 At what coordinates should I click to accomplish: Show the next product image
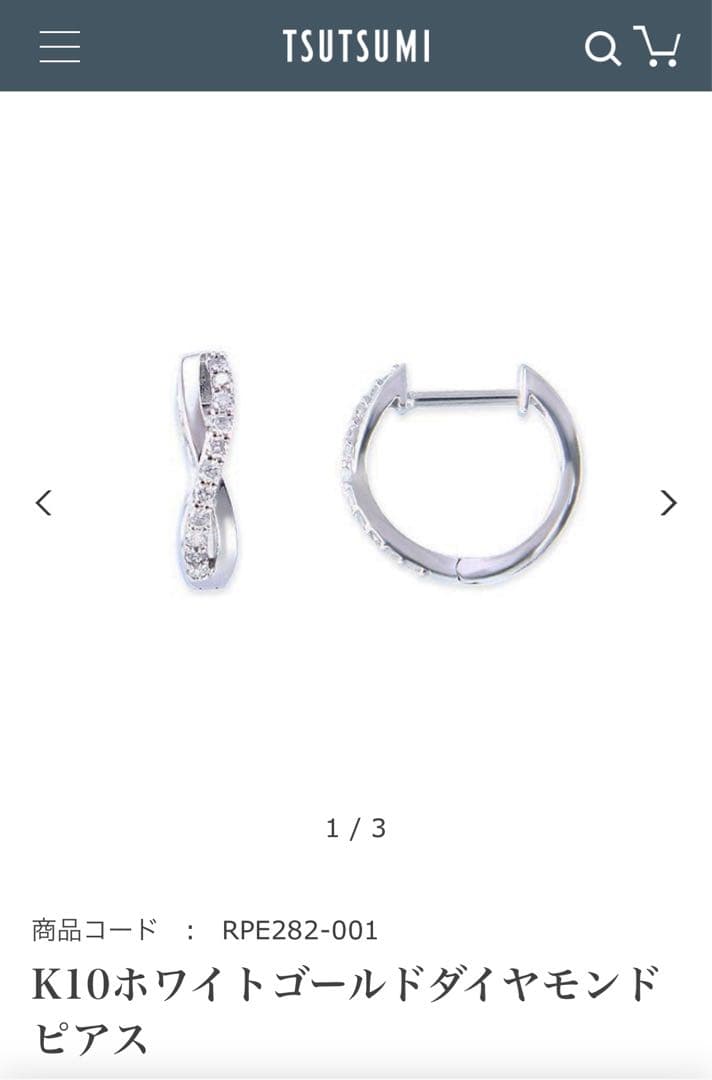pos(668,502)
